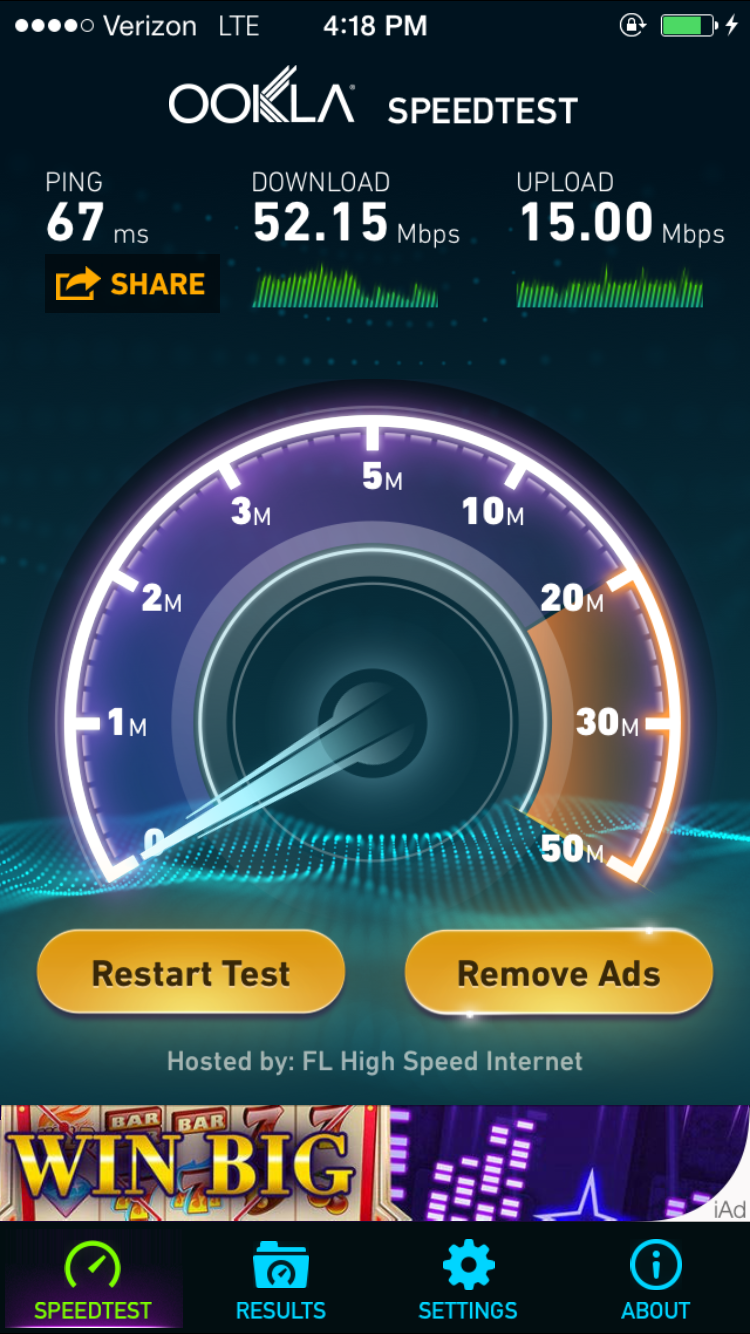The image size is (750, 1334).
Task: Open the Settings tab
Action: coord(468,1281)
